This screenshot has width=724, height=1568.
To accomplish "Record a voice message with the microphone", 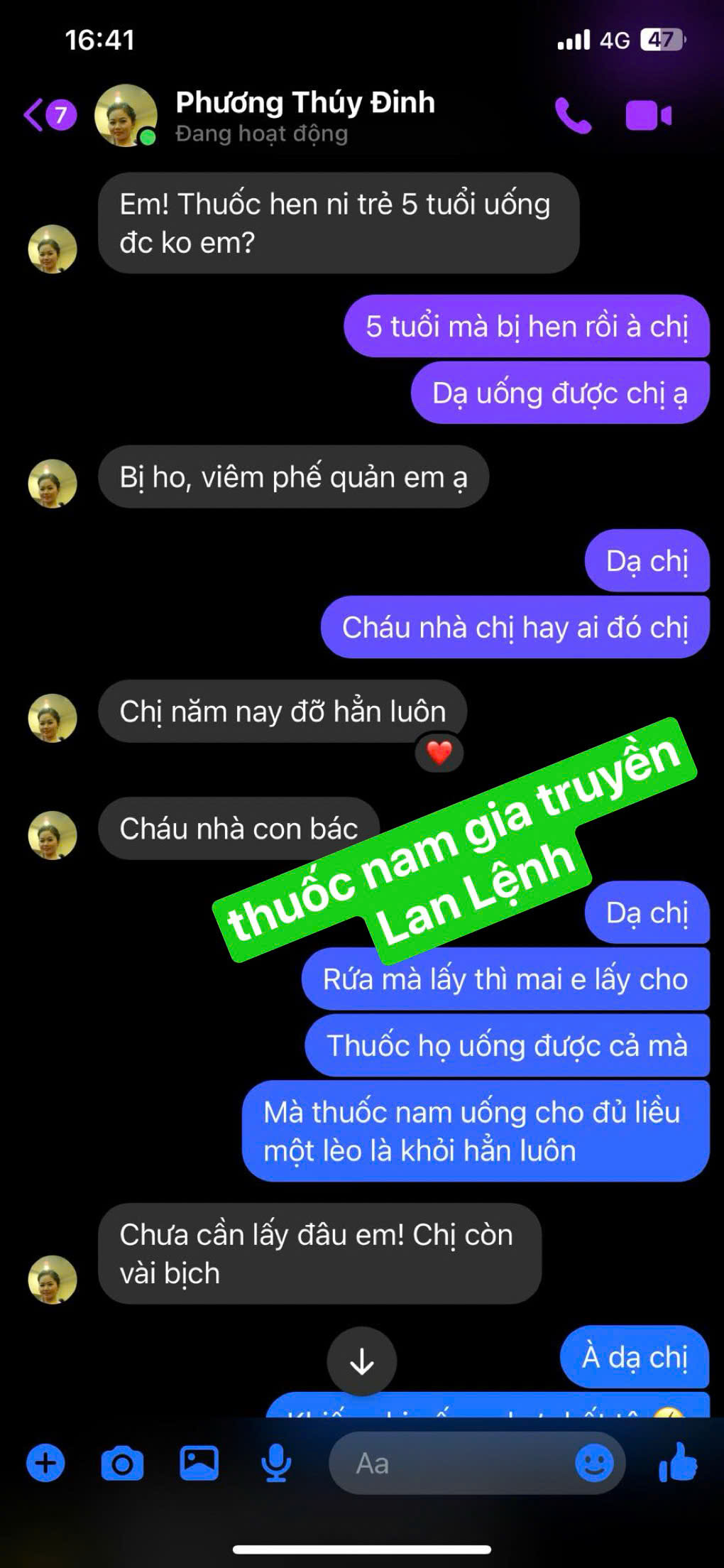I will [276, 1463].
